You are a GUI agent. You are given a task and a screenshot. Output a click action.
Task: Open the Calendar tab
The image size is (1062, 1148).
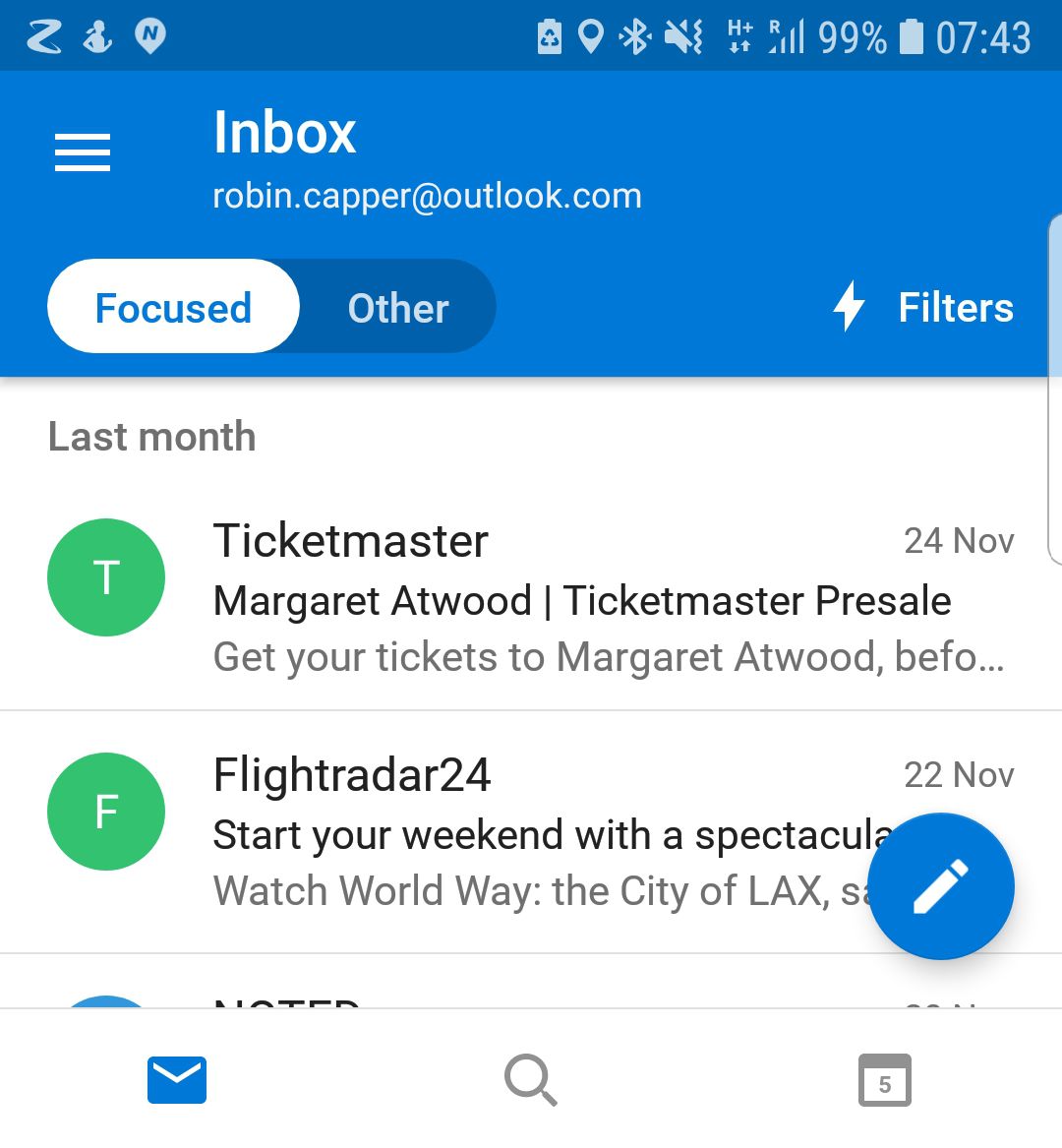[884, 1080]
